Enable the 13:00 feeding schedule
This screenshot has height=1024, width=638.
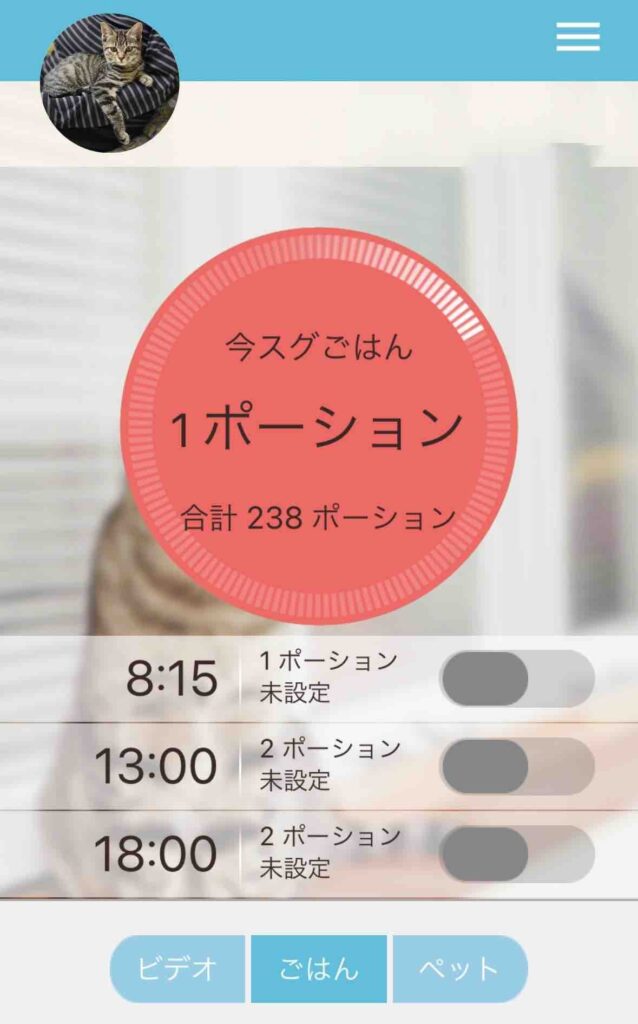click(x=517, y=767)
